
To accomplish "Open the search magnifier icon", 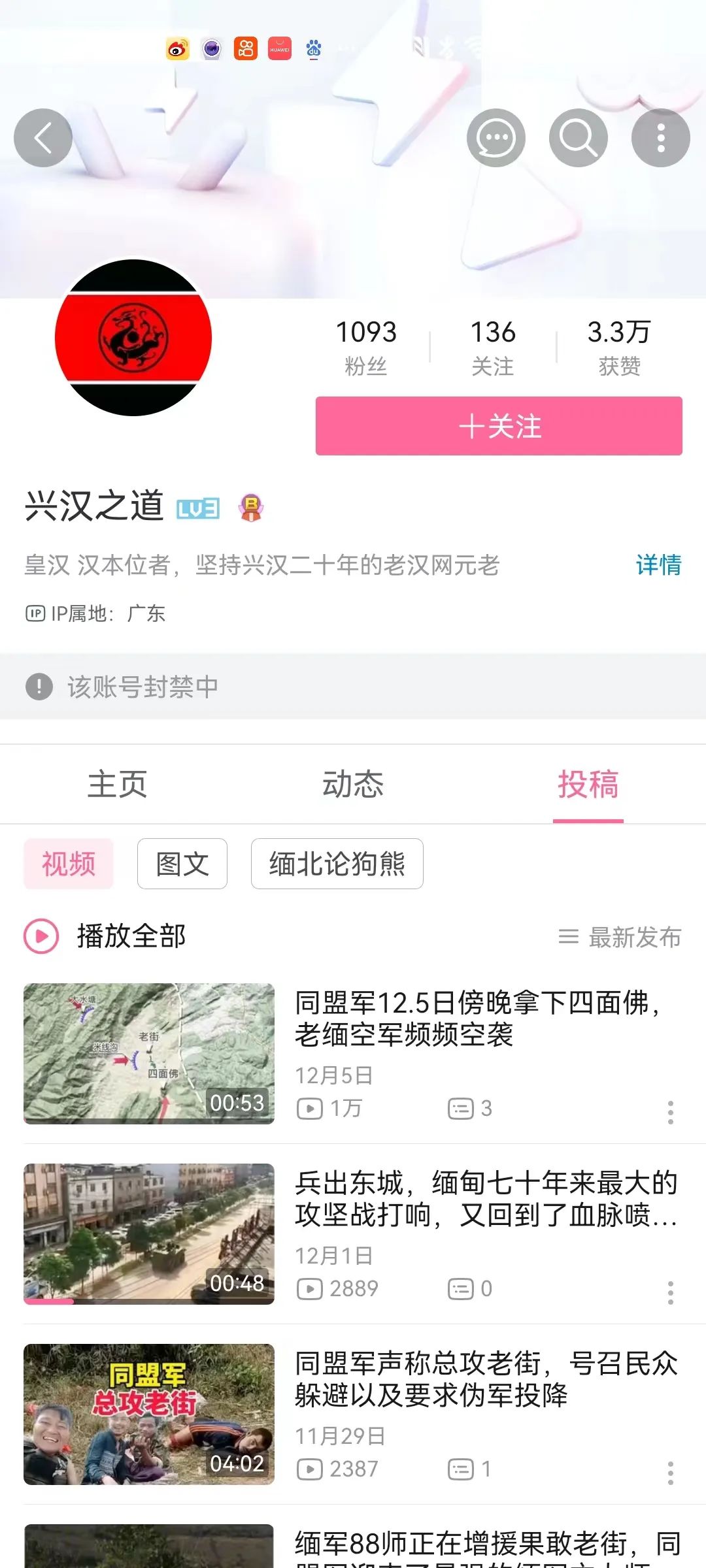I will tap(578, 138).
